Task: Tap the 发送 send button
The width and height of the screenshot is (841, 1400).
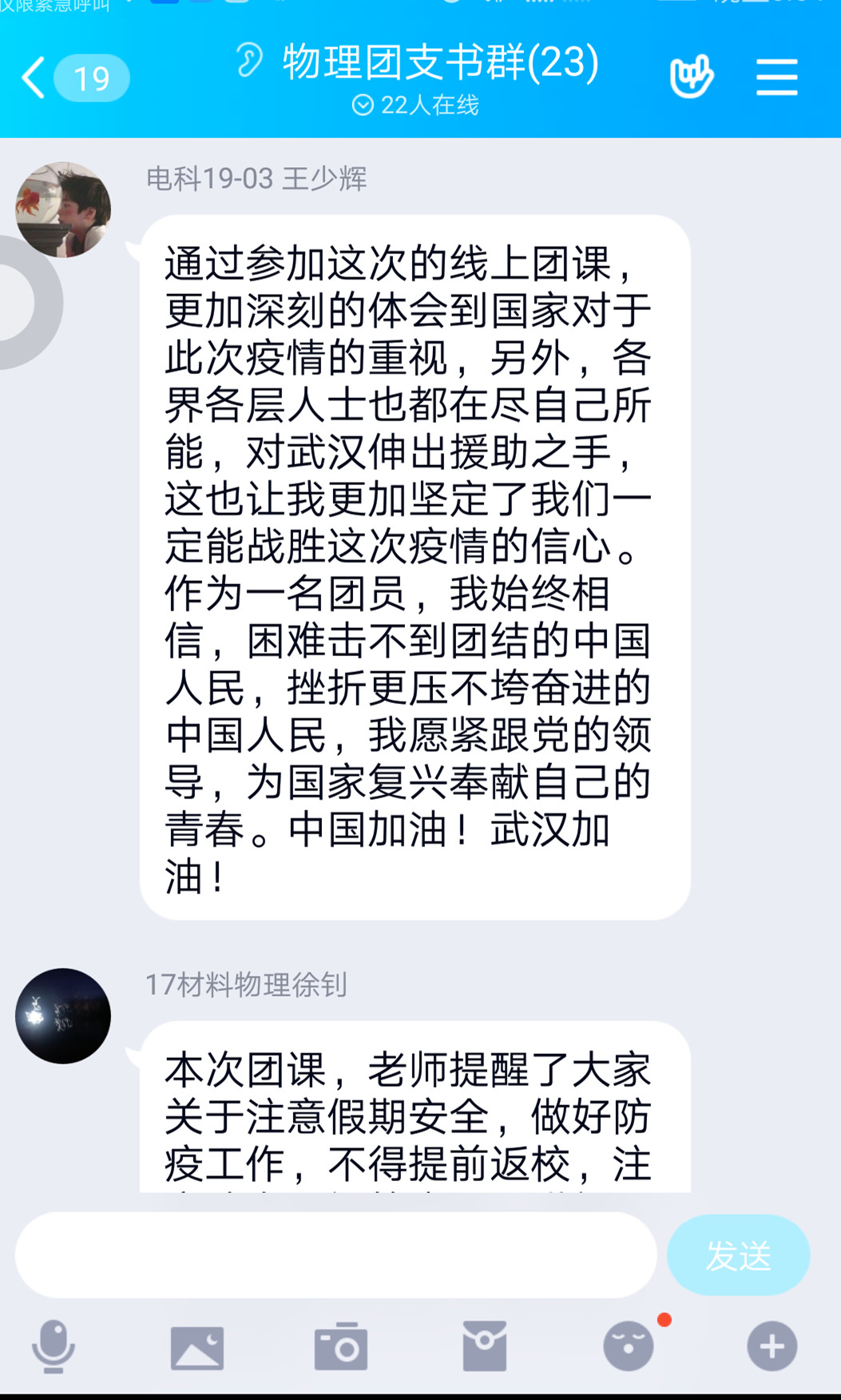Action: coord(738,1255)
